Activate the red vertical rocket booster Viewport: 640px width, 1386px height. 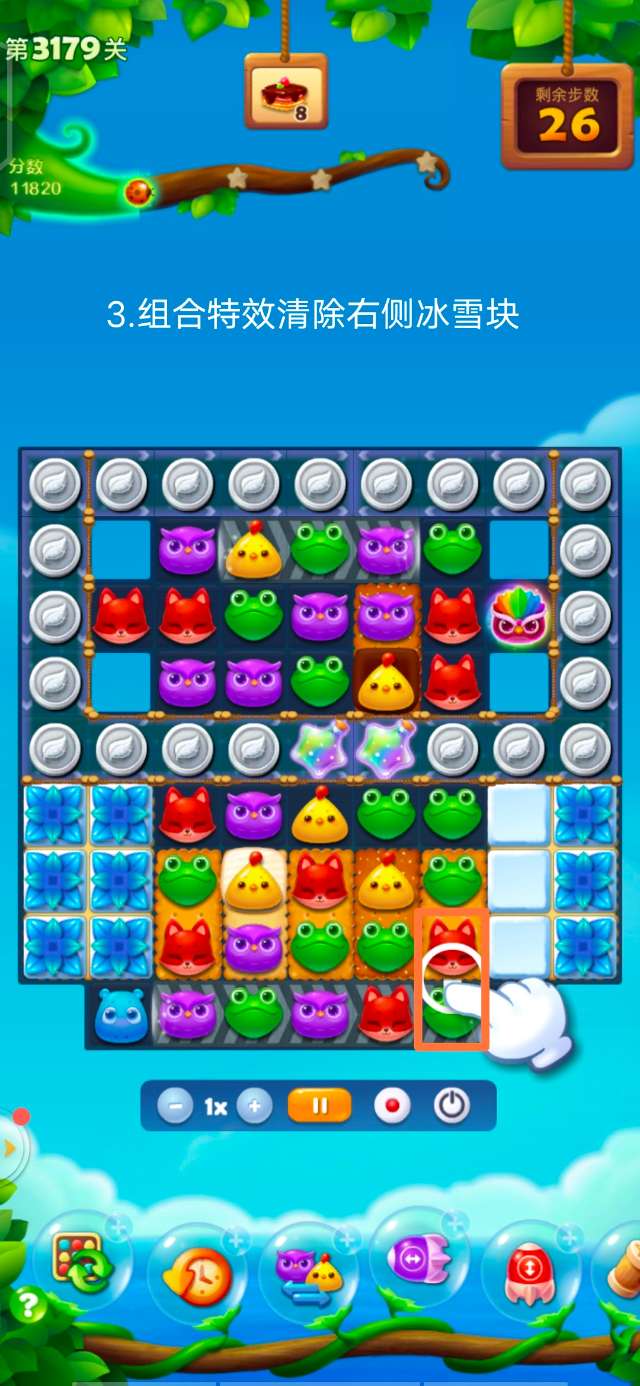(530, 1272)
